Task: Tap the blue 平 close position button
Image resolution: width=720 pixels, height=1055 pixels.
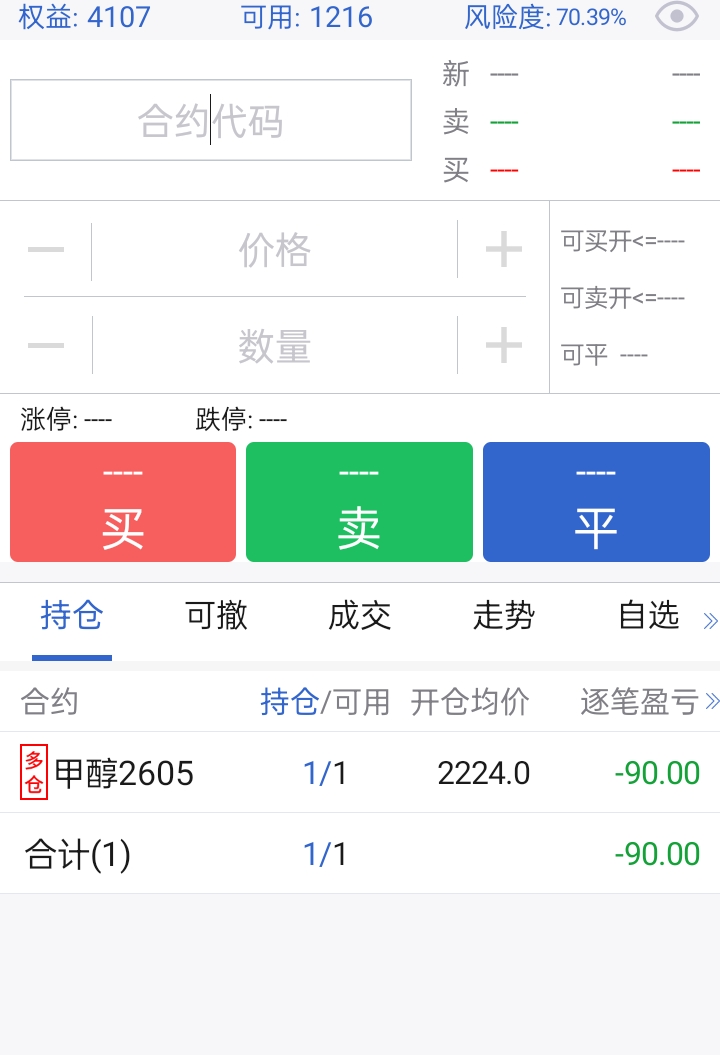Action: (596, 502)
